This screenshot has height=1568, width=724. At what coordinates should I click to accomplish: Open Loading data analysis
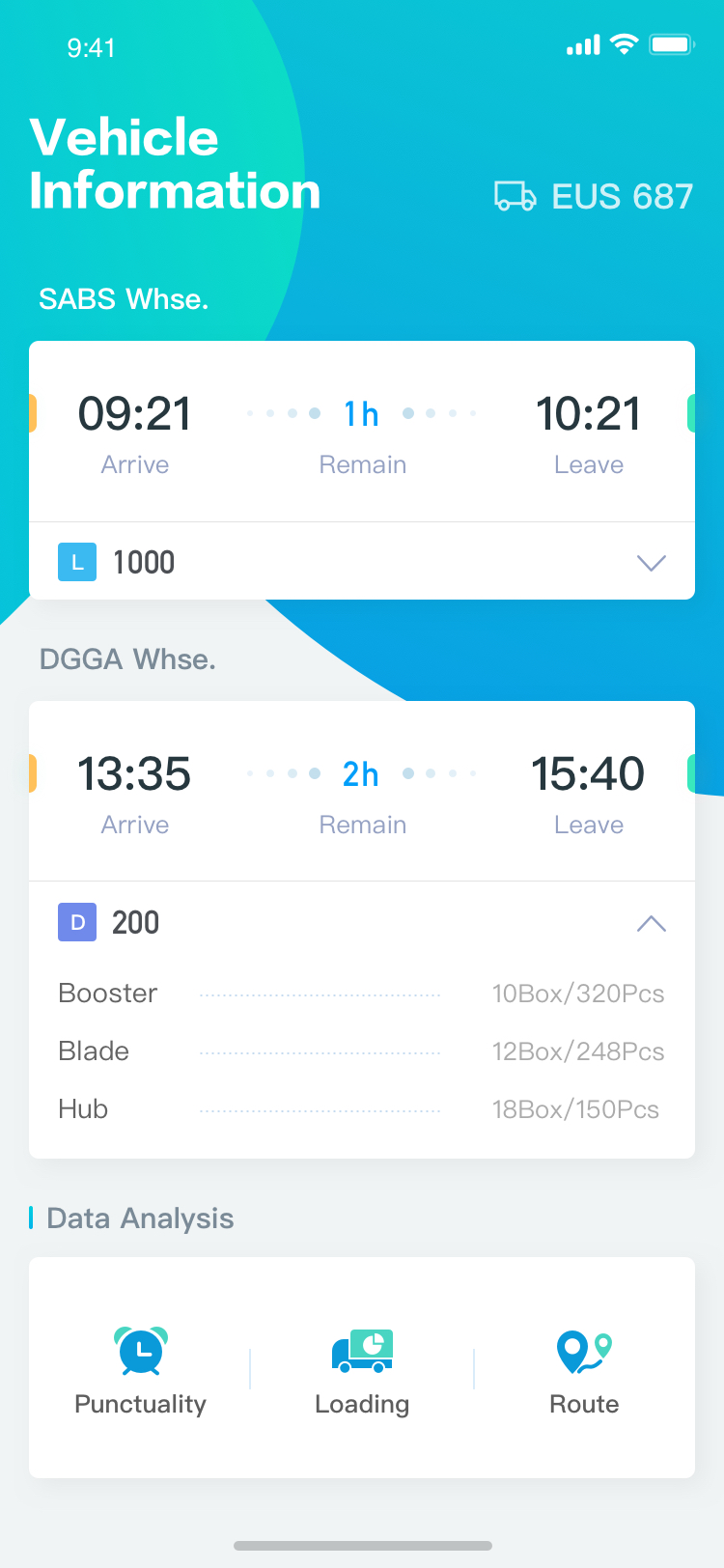[x=362, y=1371]
